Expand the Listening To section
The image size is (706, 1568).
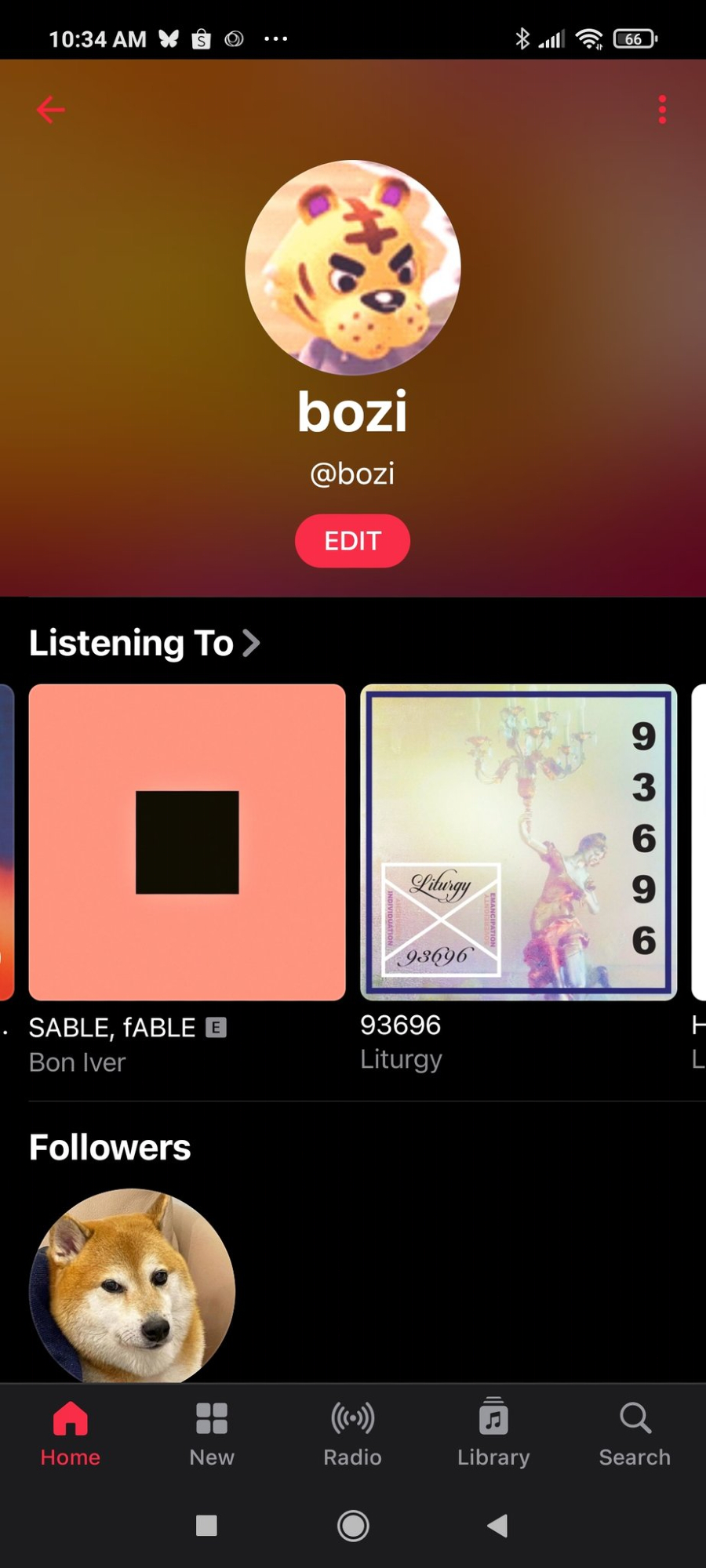point(145,643)
